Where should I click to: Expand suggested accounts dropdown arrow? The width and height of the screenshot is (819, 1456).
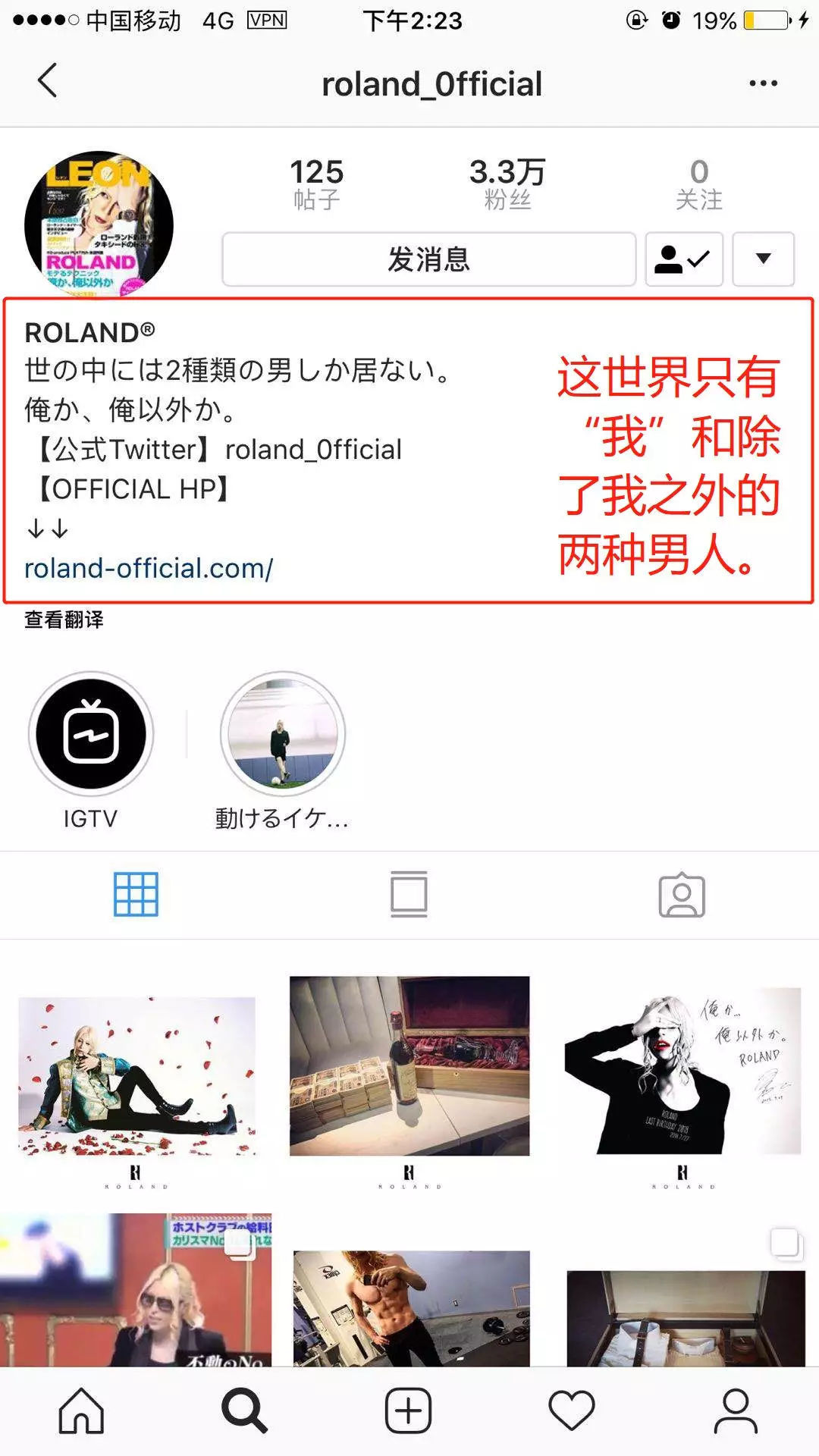point(763,259)
